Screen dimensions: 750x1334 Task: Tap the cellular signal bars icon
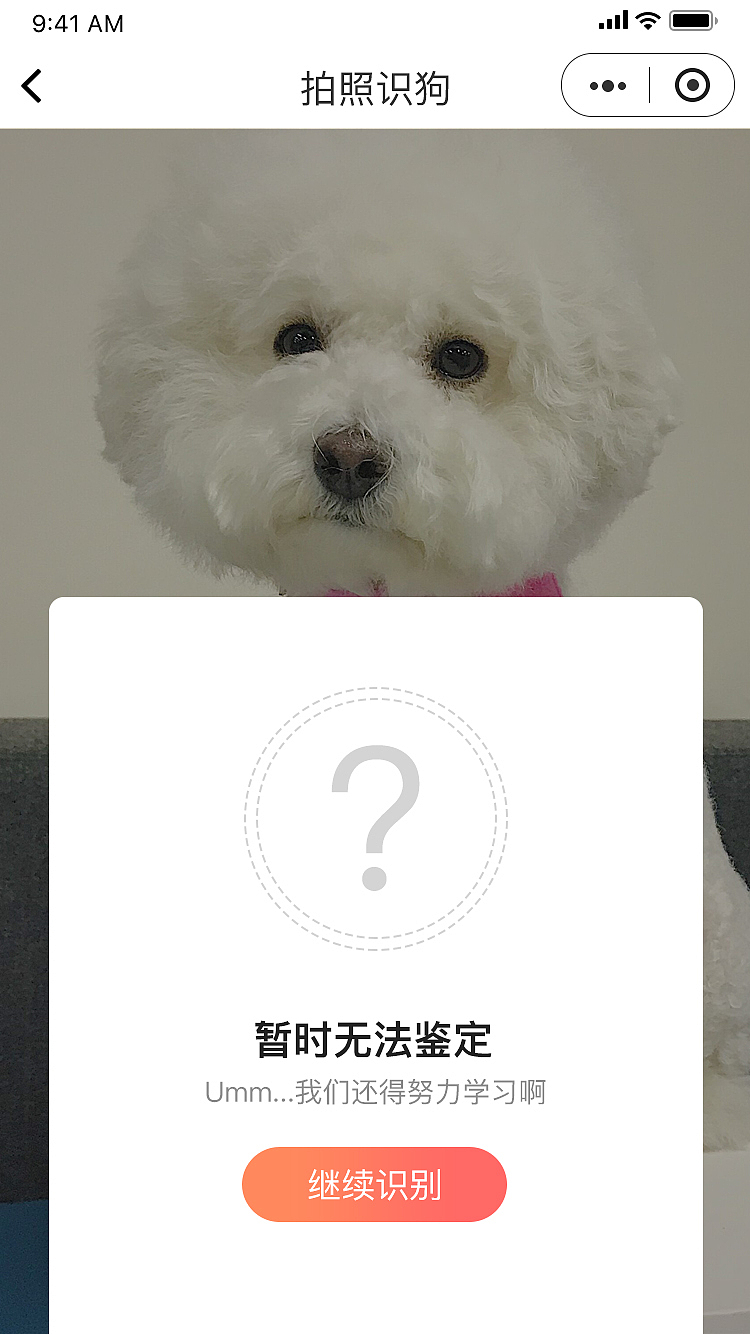click(x=612, y=18)
